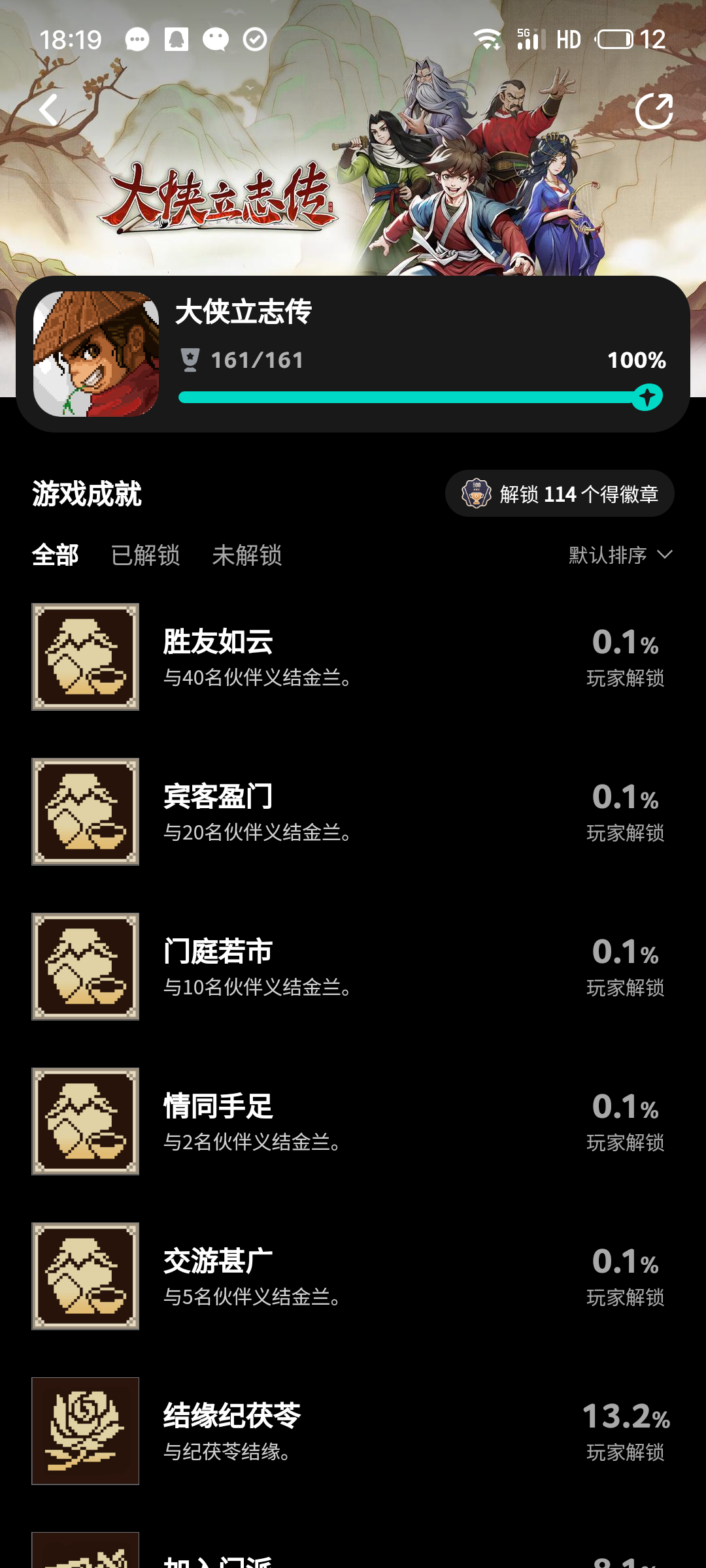Switch to the 已解锁 filter tab
The width and height of the screenshot is (706, 1568).
[145, 555]
